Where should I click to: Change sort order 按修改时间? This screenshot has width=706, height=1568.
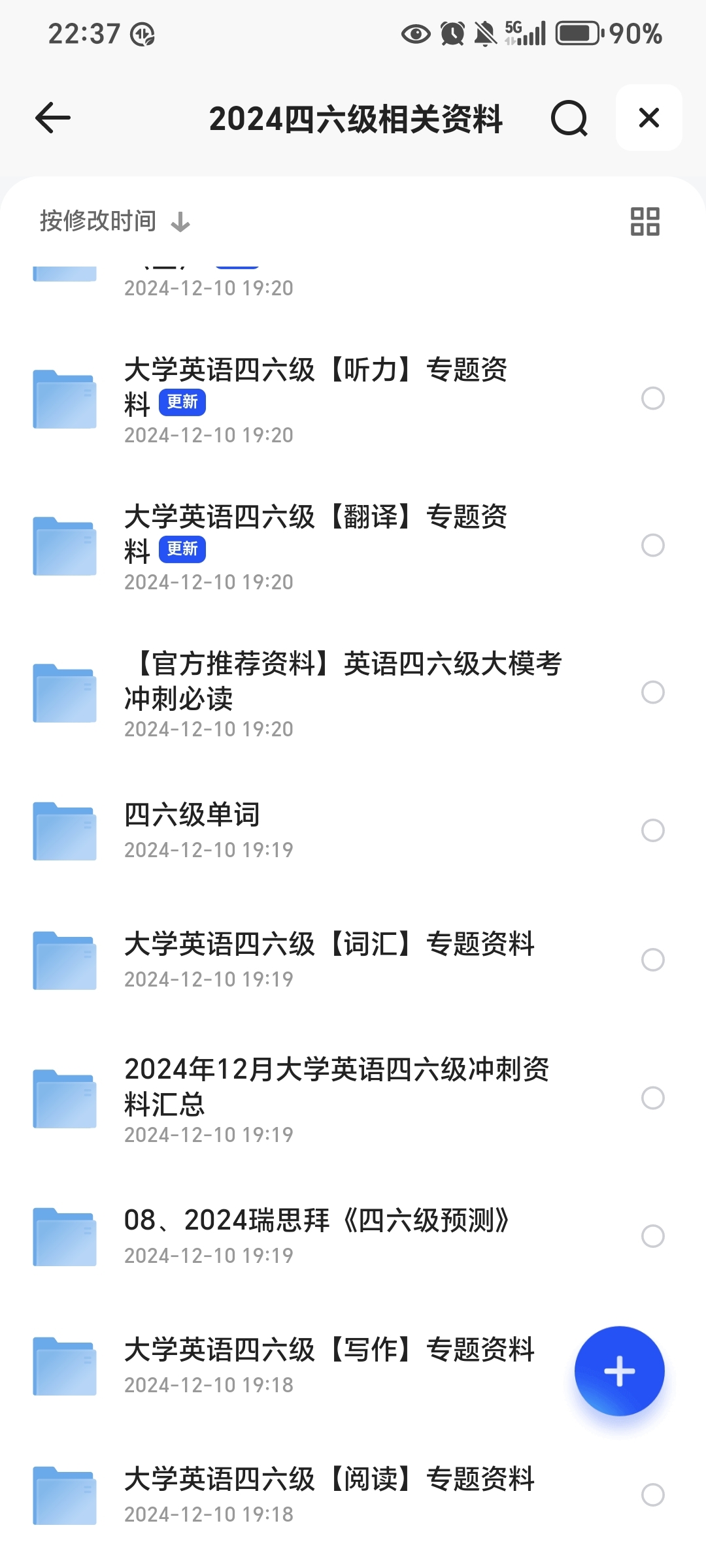[x=114, y=221]
